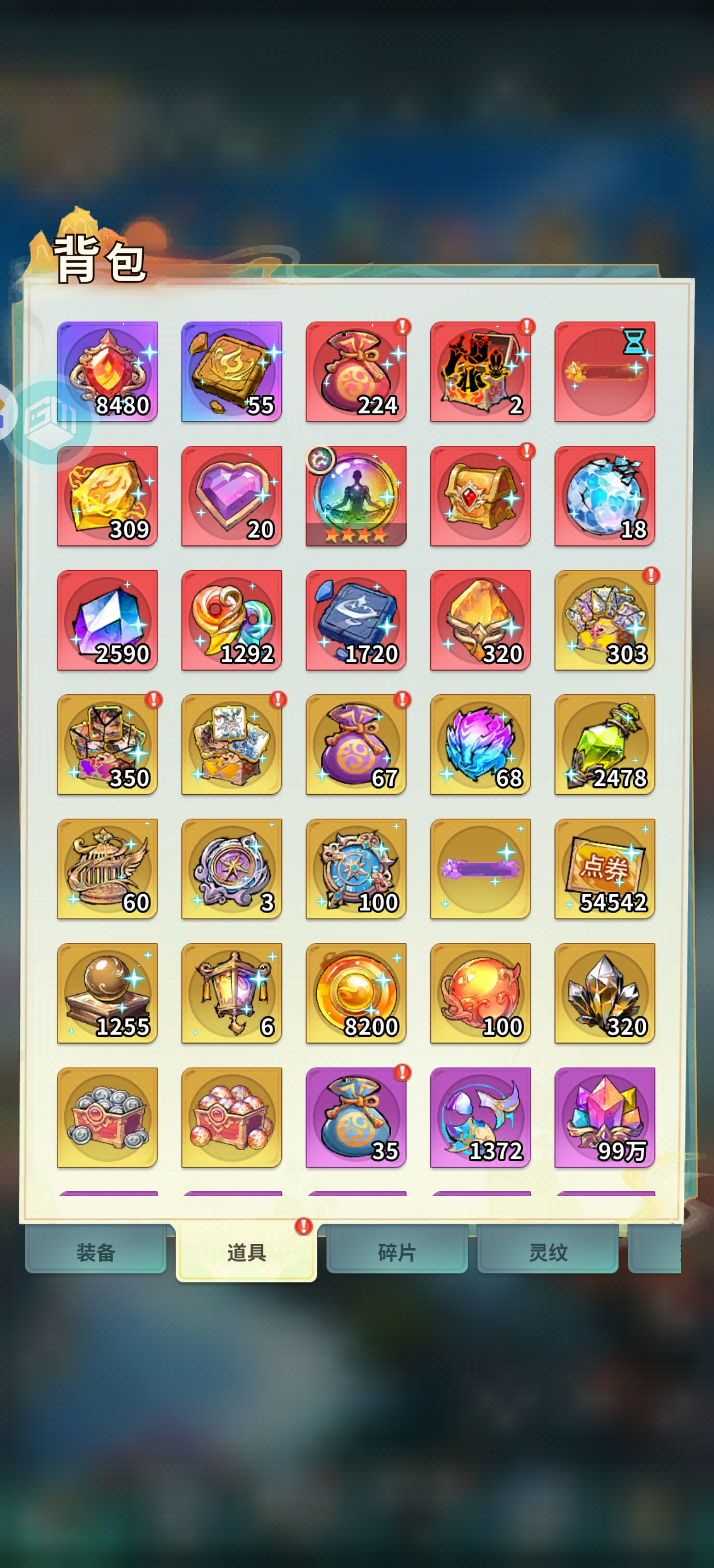Open the treasure chest with red gem
This screenshot has height=1568, width=714.
pos(480,495)
